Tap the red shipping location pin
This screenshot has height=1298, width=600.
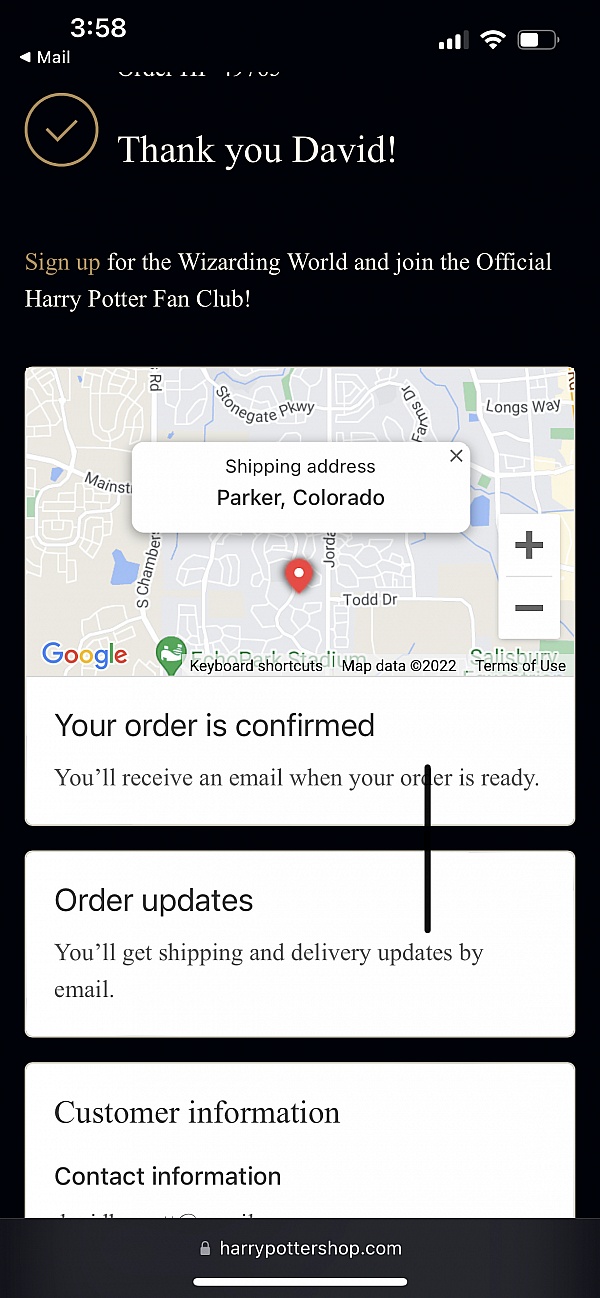click(x=298, y=577)
